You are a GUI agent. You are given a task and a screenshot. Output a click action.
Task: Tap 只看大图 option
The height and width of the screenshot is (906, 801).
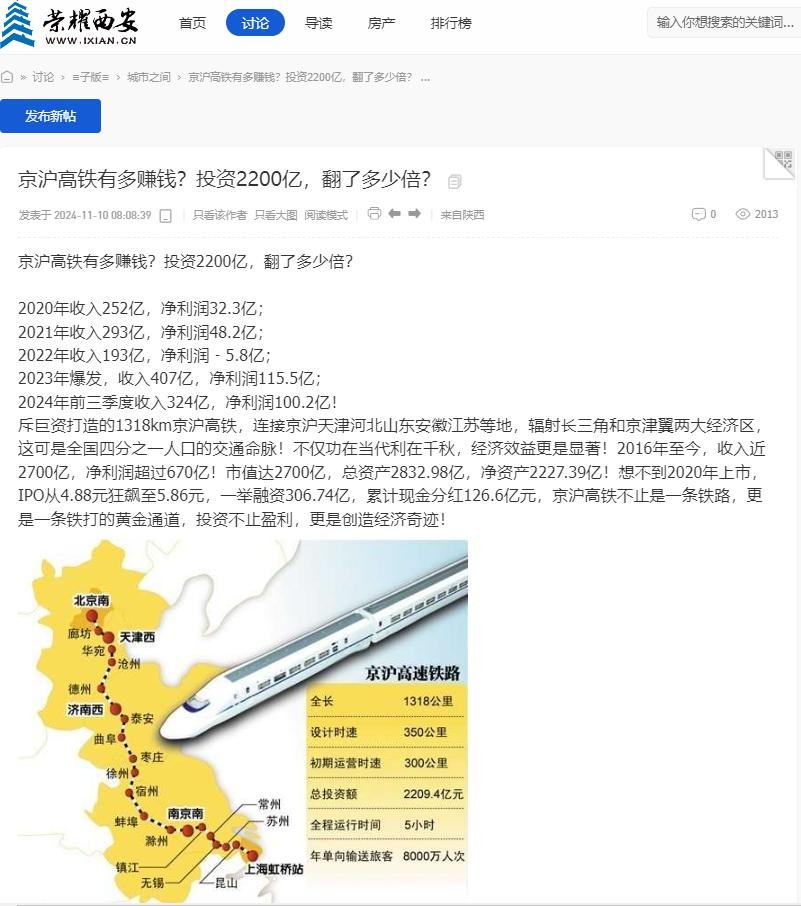[x=275, y=215]
